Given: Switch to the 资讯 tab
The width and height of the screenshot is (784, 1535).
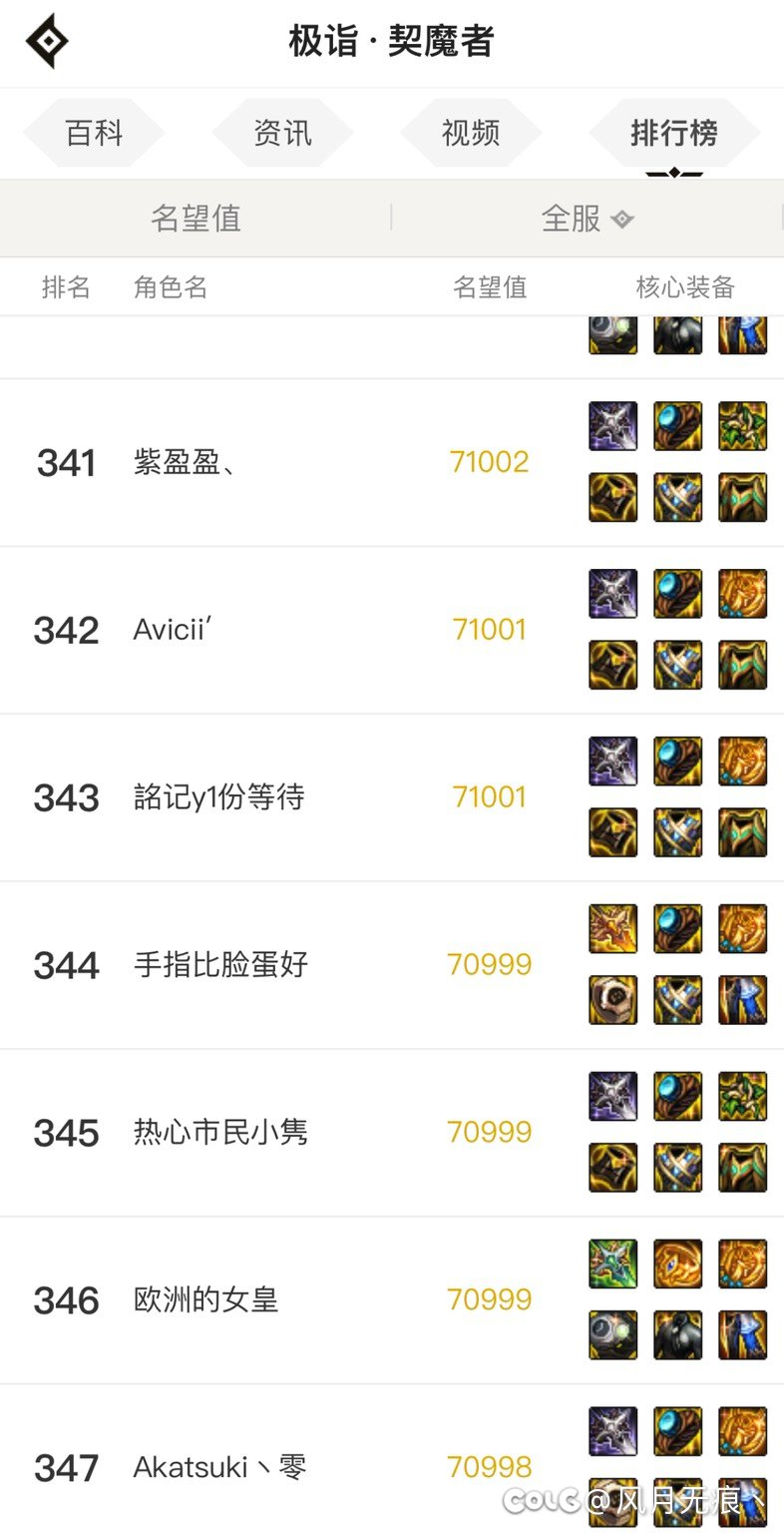Looking at the screenshot, I should 282,133.
